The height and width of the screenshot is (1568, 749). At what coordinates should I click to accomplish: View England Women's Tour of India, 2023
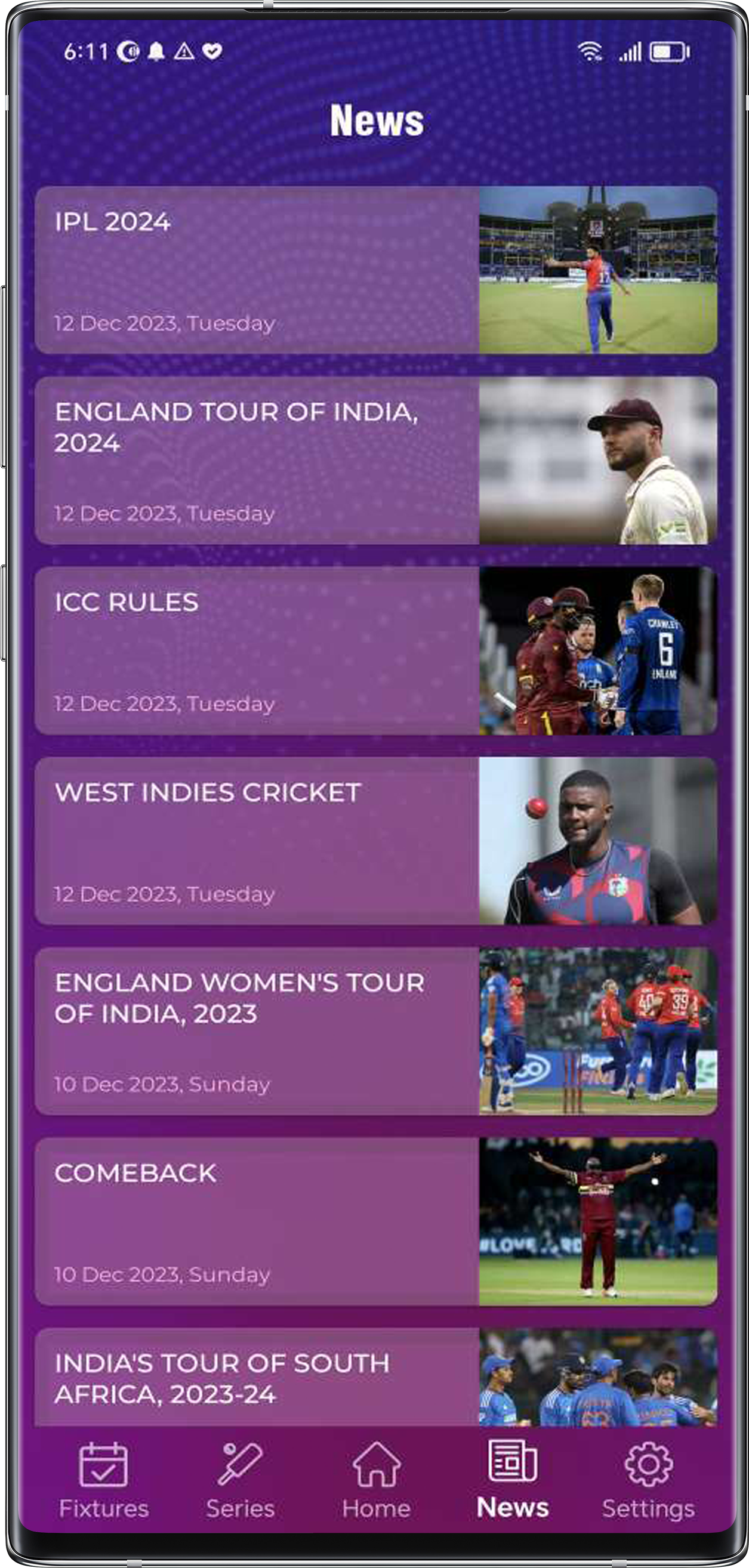376,1031
